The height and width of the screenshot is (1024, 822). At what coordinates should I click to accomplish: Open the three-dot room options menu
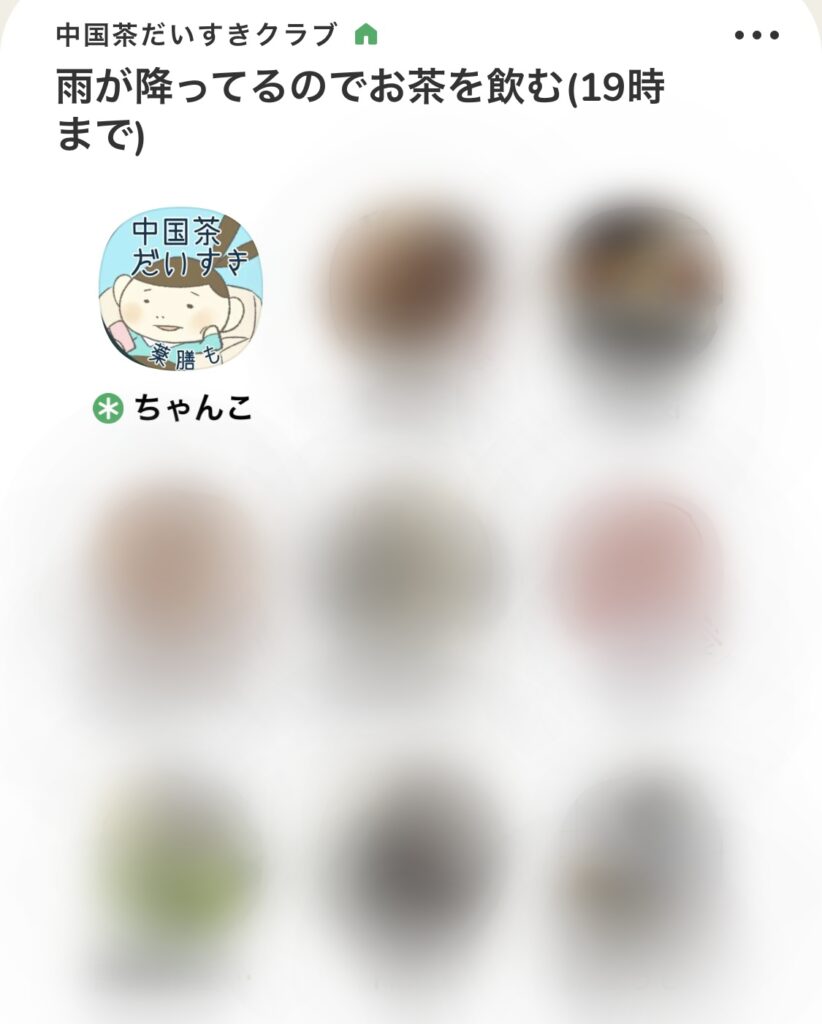pos(756,36)
